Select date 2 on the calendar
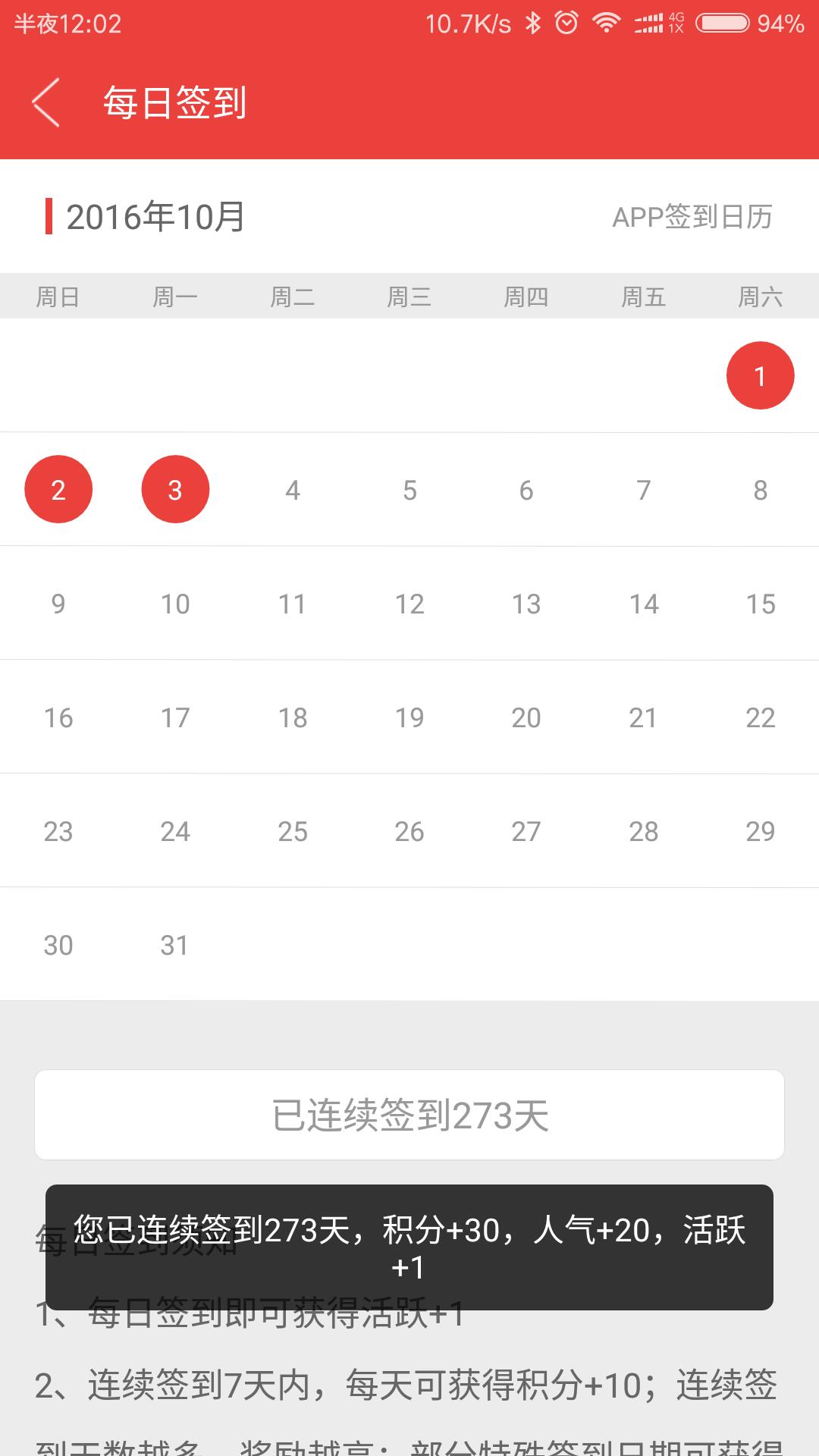The image size is (819, 1456). click(58, 489)
